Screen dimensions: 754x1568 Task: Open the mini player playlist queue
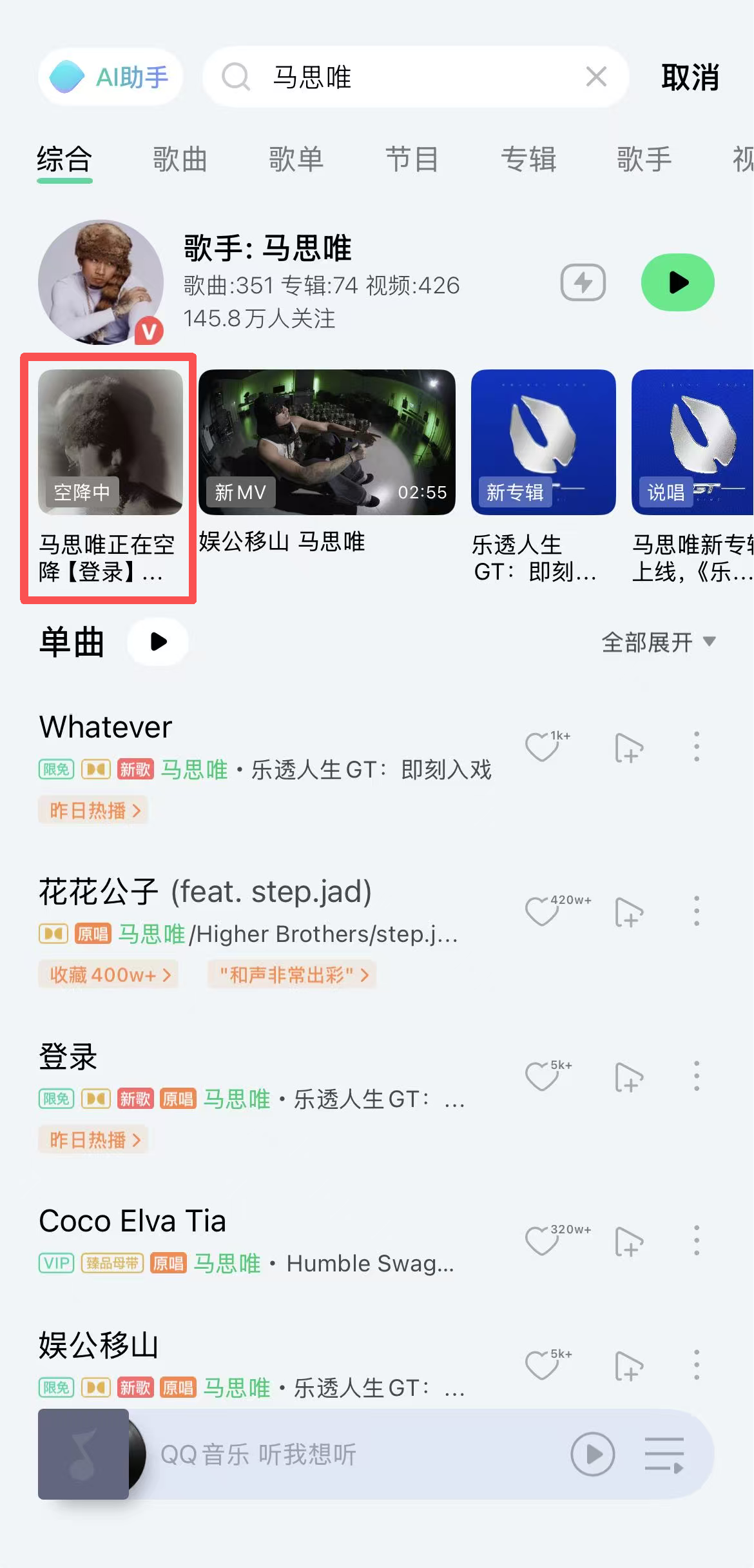click(x=664, y=1455)
